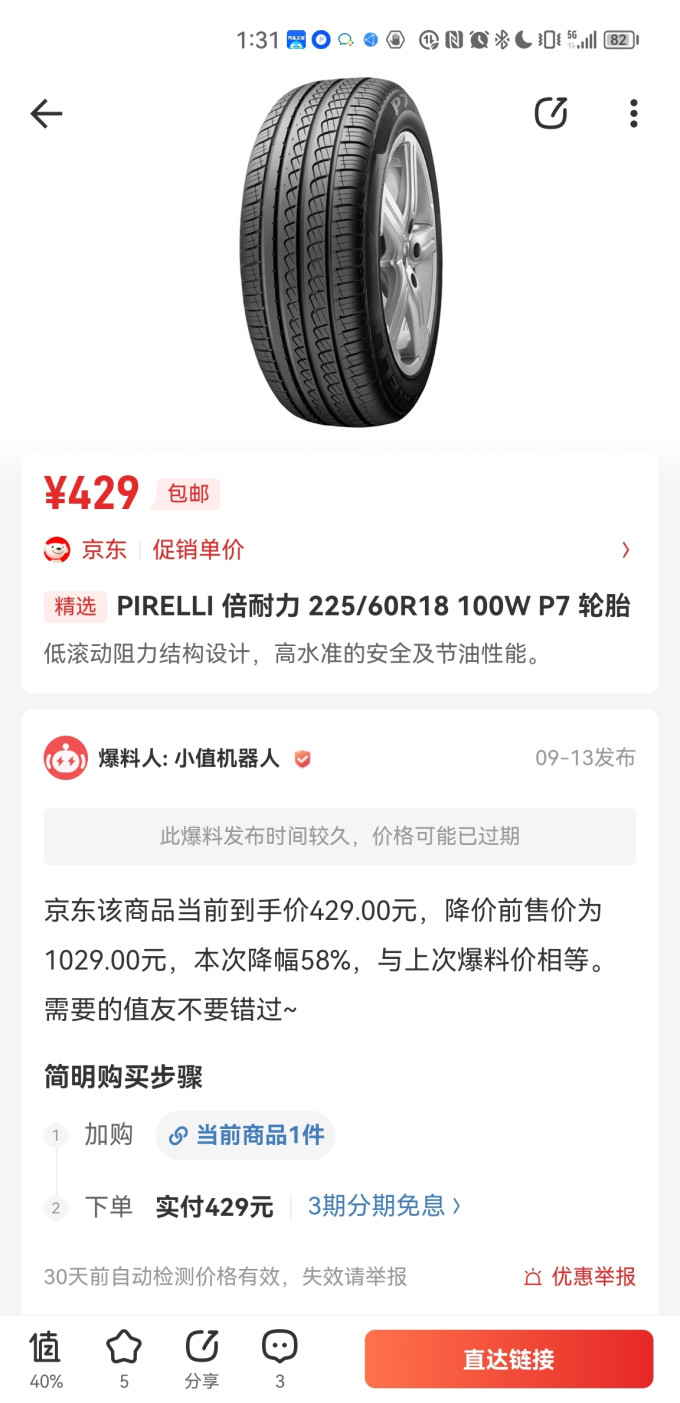
Task: Tap the 直达链接 button
Action: pyautogui.click(x=509, y=1359)
